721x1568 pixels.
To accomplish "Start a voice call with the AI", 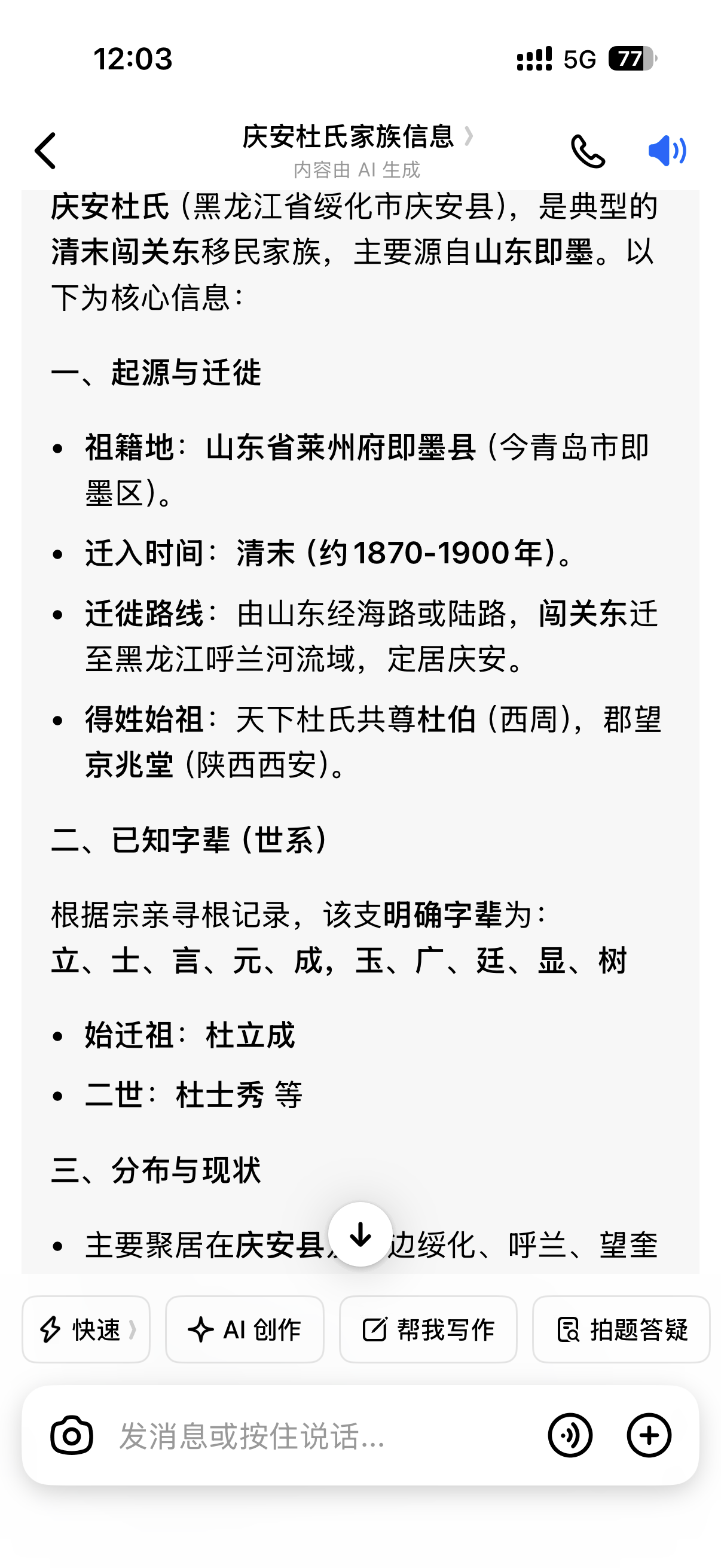I will tap(588, 151).
